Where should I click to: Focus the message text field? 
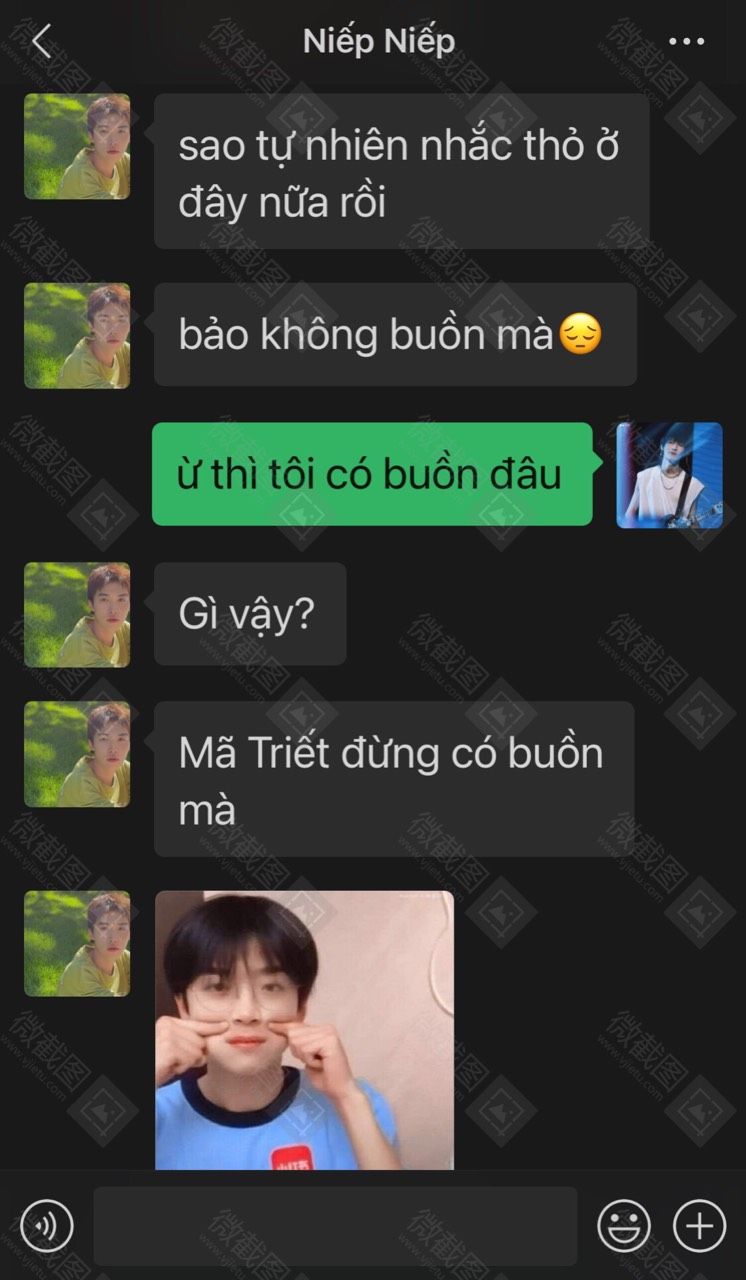coord(335,1225)
